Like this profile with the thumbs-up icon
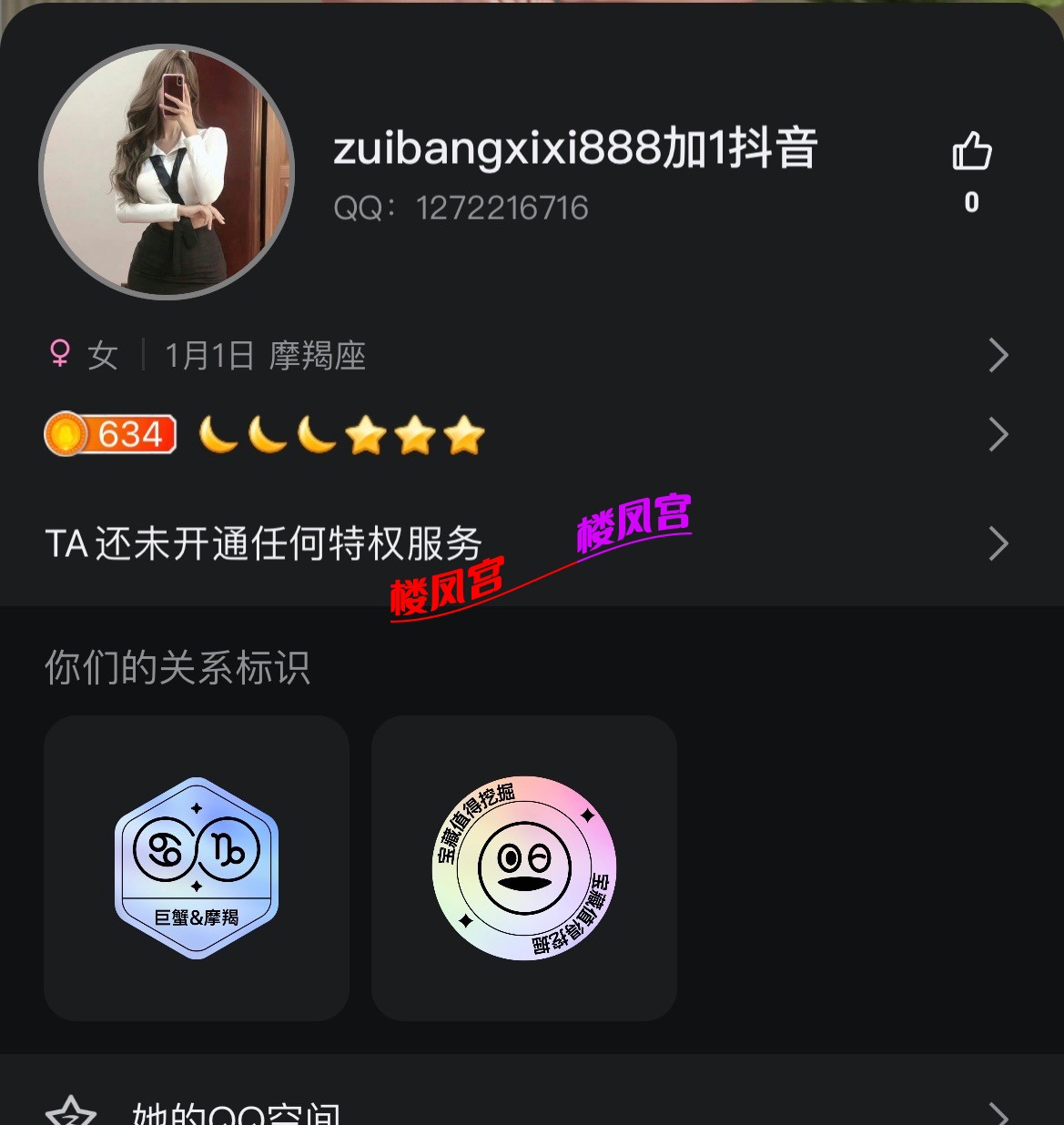The width and height of the screenshot is (1064, 1125). [x=971, y=152]
